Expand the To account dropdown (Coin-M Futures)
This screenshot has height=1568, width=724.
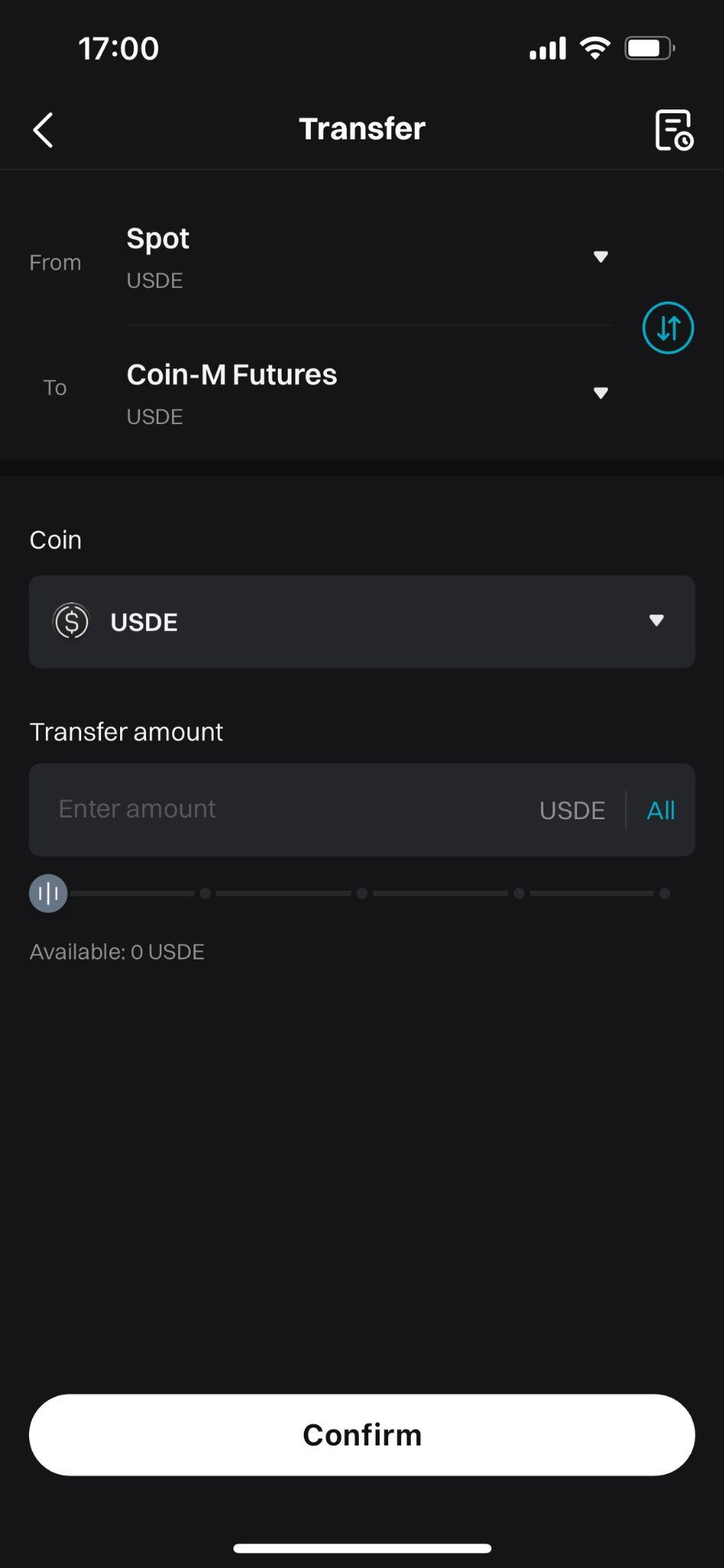pyautogui.click(x=599, y=394)
